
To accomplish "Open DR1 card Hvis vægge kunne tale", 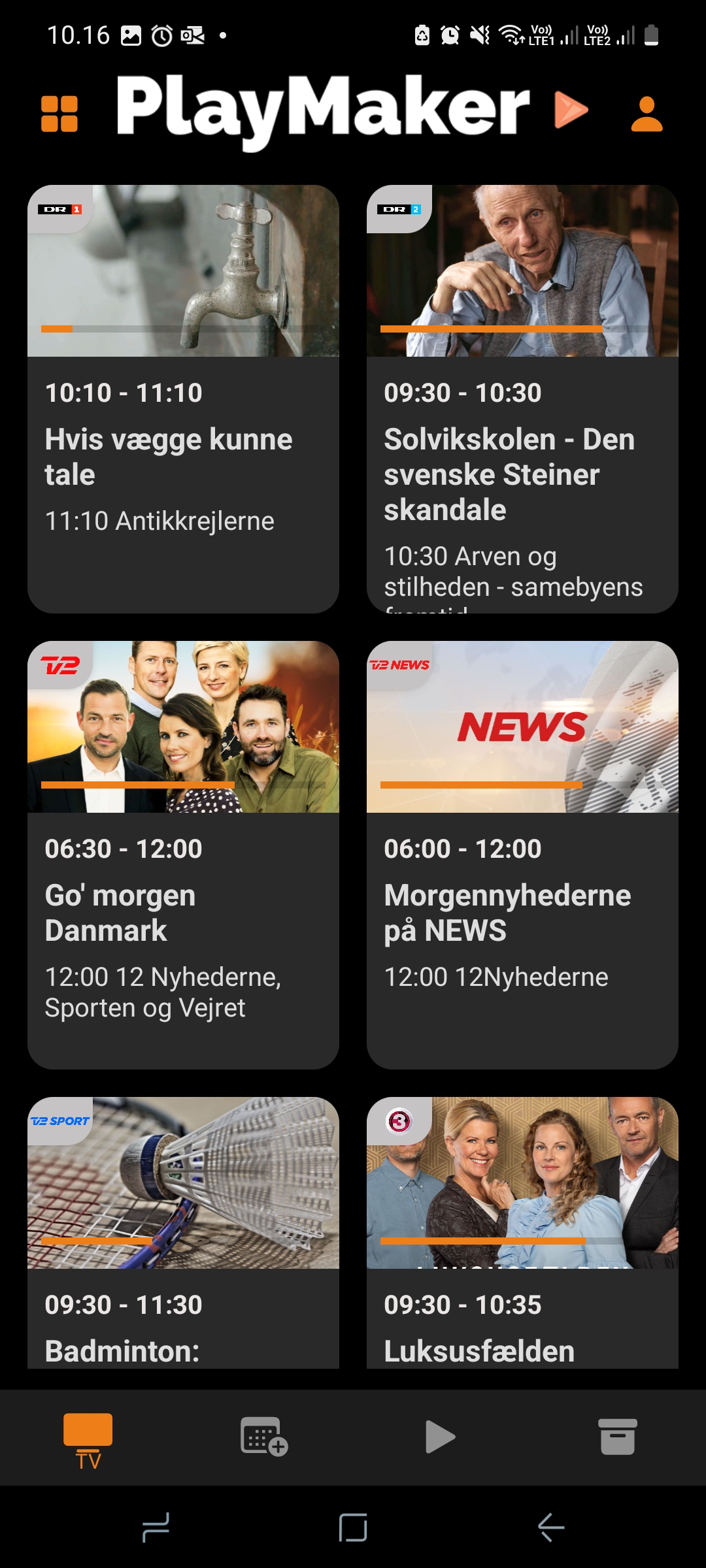I will click(183, 399).
